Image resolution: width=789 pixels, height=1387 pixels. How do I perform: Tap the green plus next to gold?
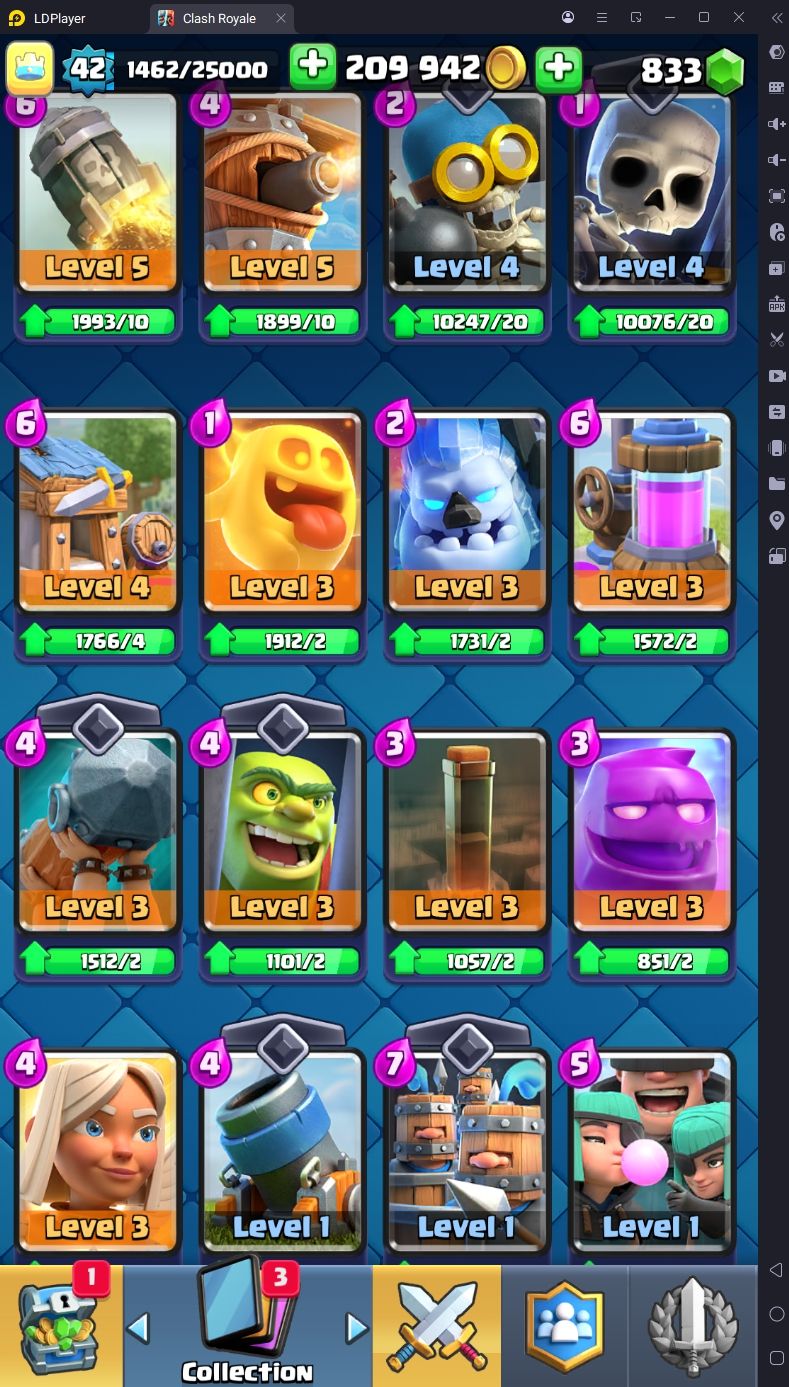point(313,67)
